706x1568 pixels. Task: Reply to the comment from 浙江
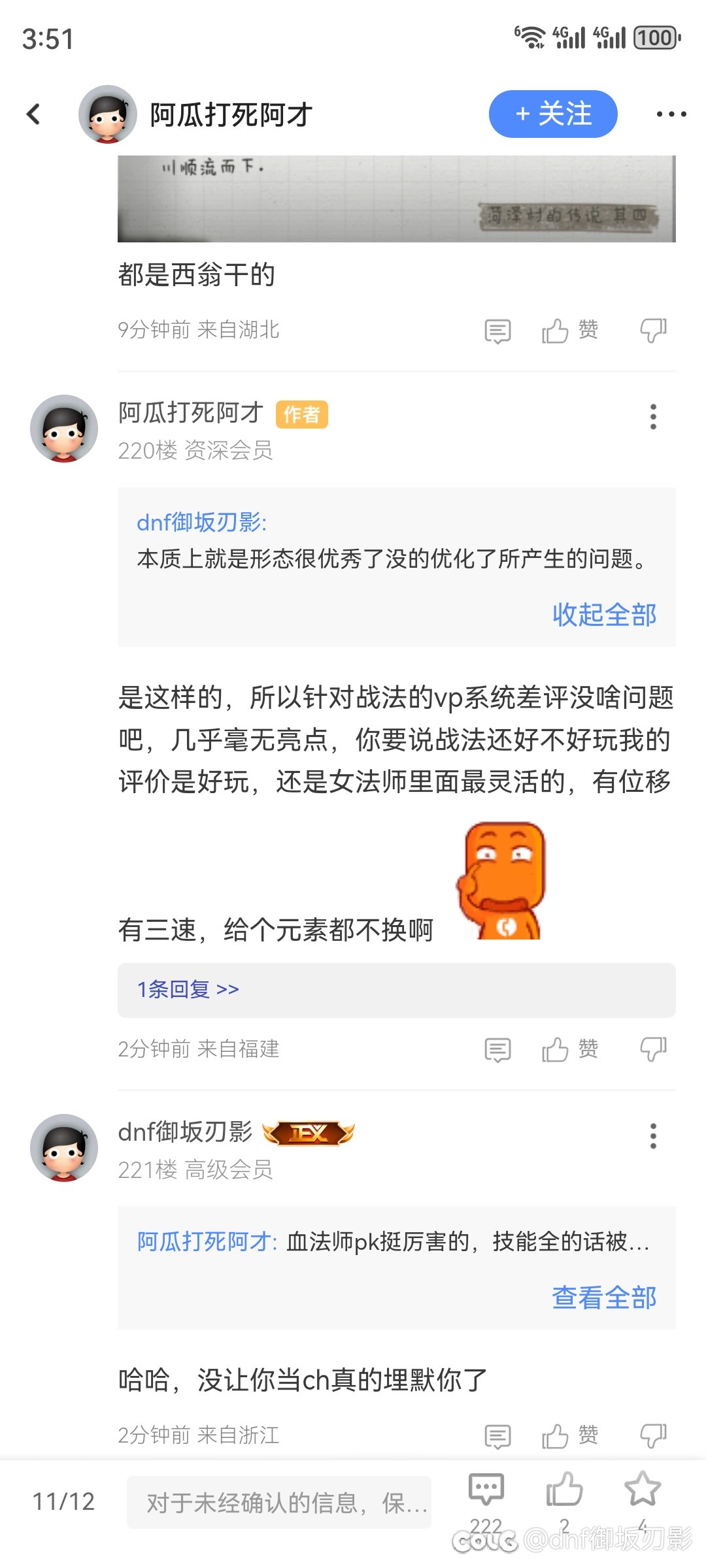tap(497, 1436)
